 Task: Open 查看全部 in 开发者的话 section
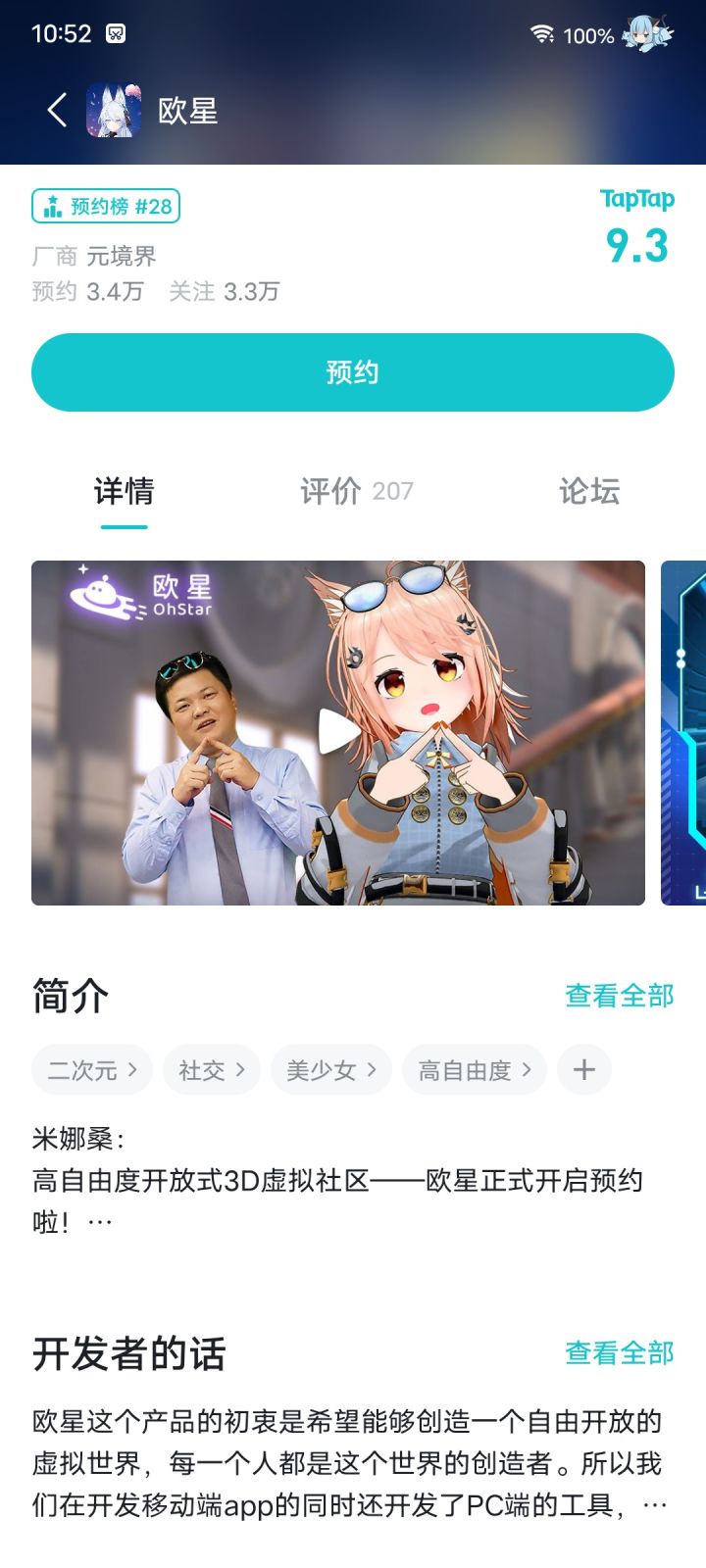[618, 1353]
